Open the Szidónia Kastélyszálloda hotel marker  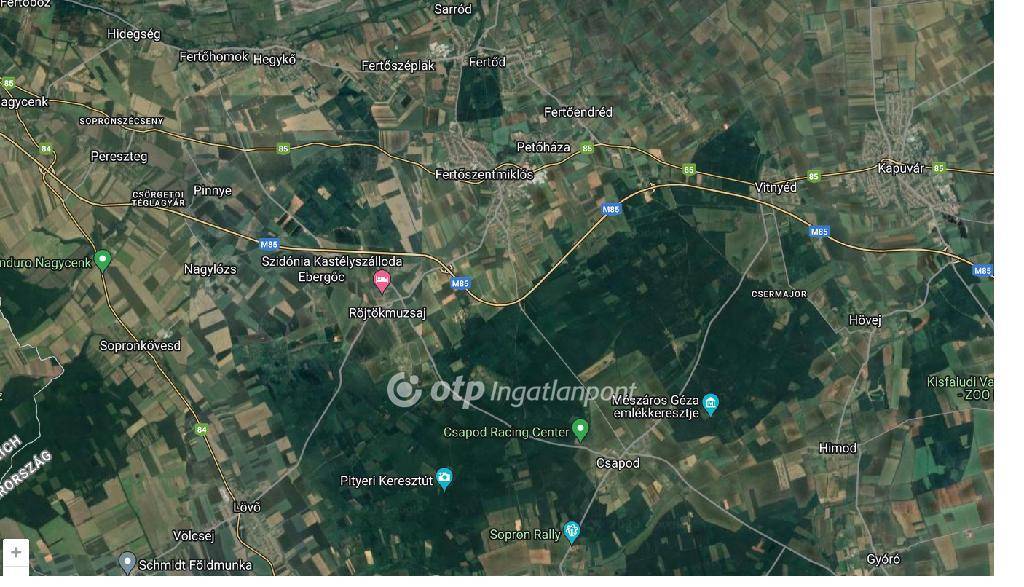381,281
